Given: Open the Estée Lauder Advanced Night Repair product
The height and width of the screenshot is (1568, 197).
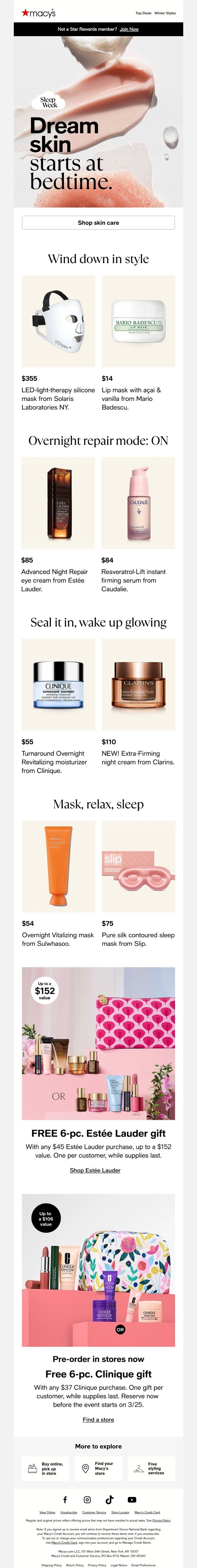Looking at the screenshot, I should coord(58,503).
